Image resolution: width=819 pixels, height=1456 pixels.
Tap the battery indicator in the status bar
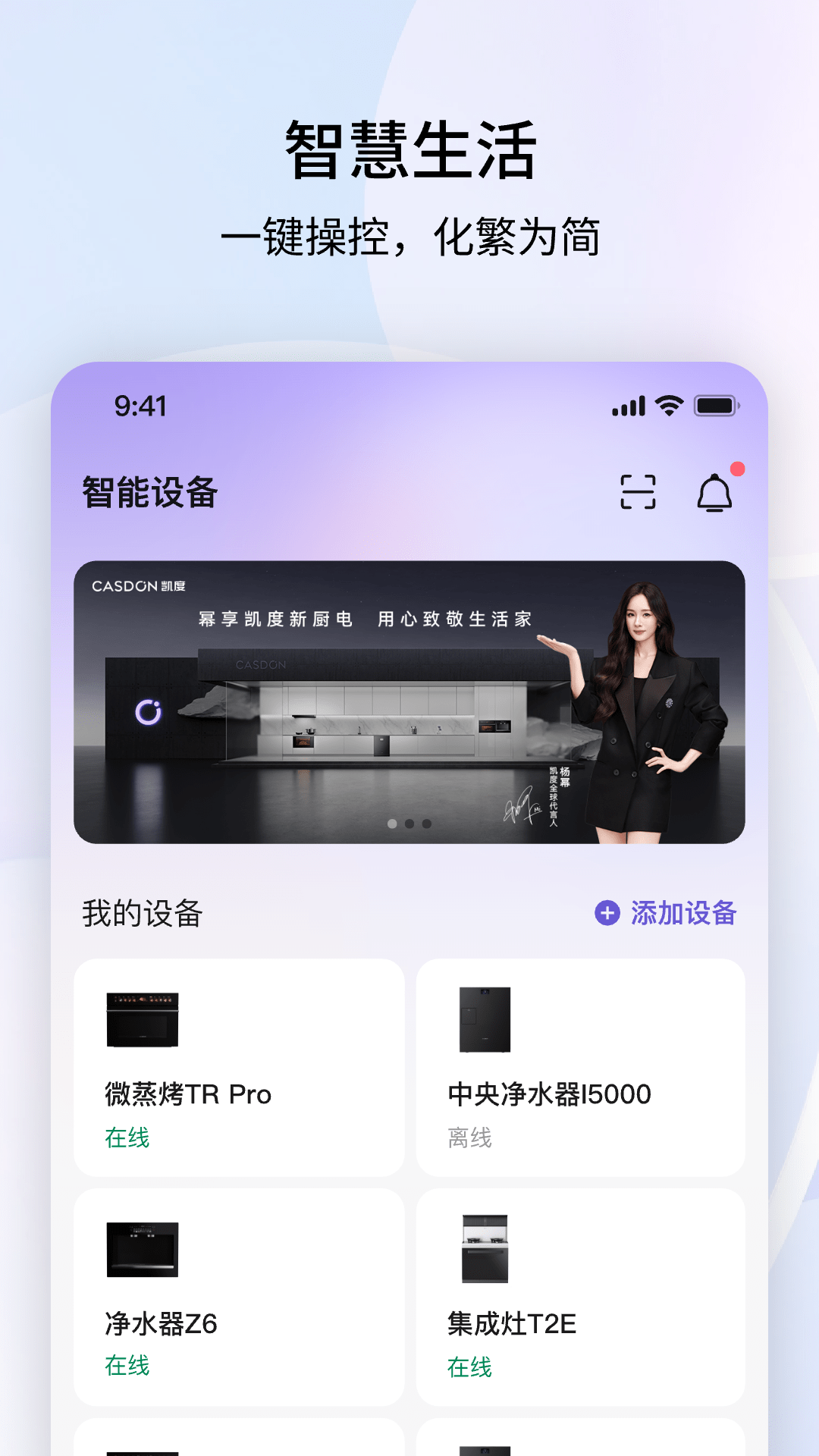click(x=716, y=406)
